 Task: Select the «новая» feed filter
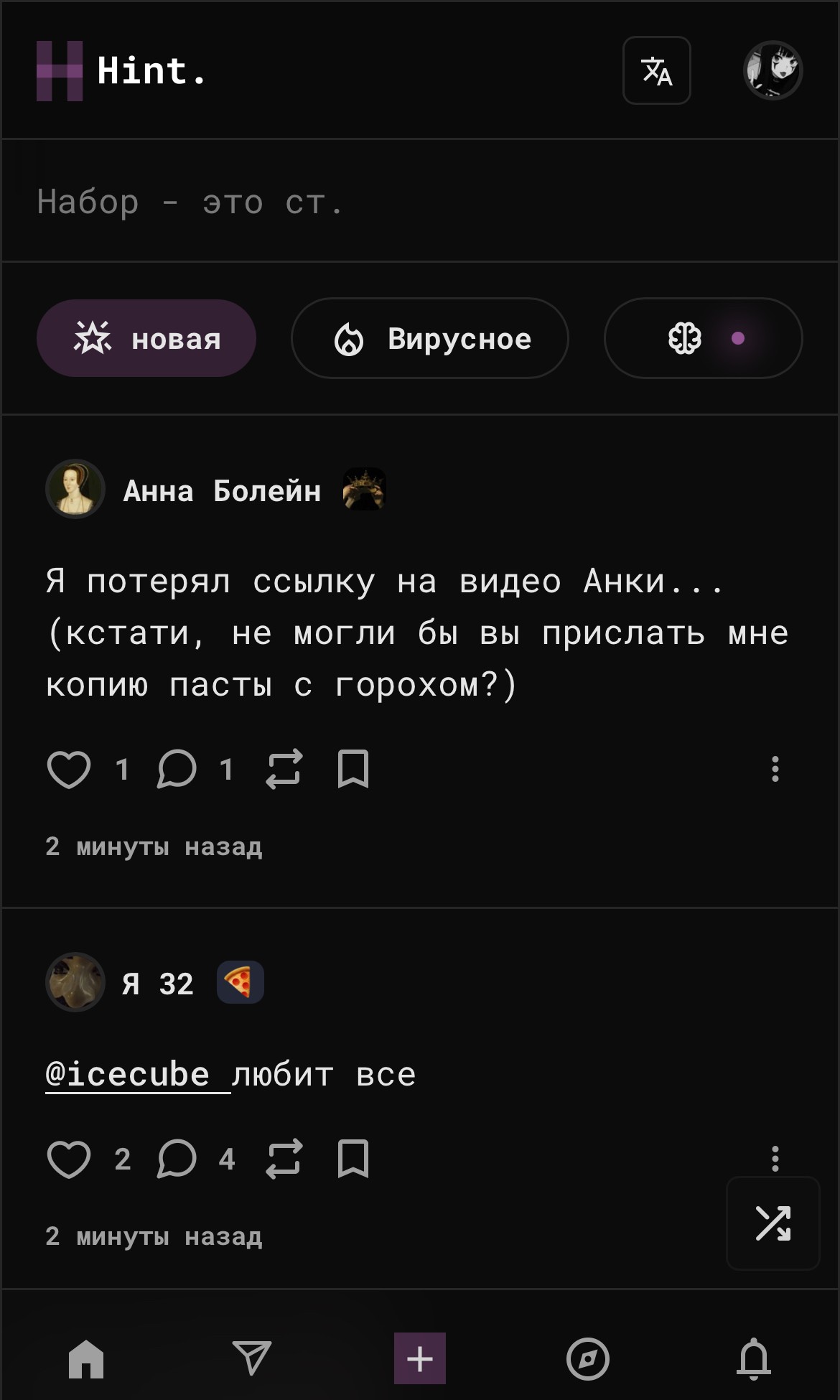click(146, 338)
